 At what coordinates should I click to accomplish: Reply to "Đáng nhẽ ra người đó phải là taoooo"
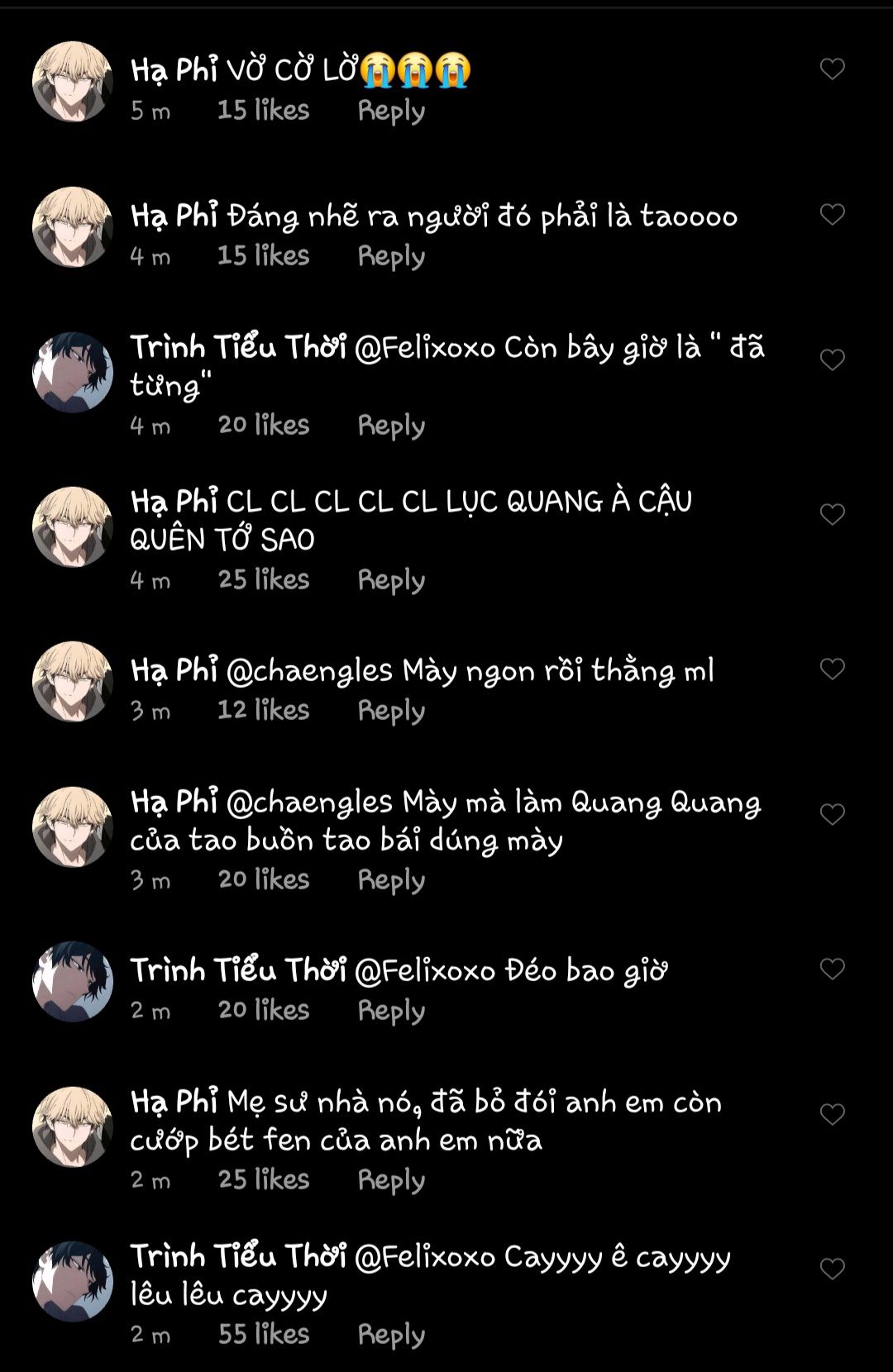tap(391, 256)
